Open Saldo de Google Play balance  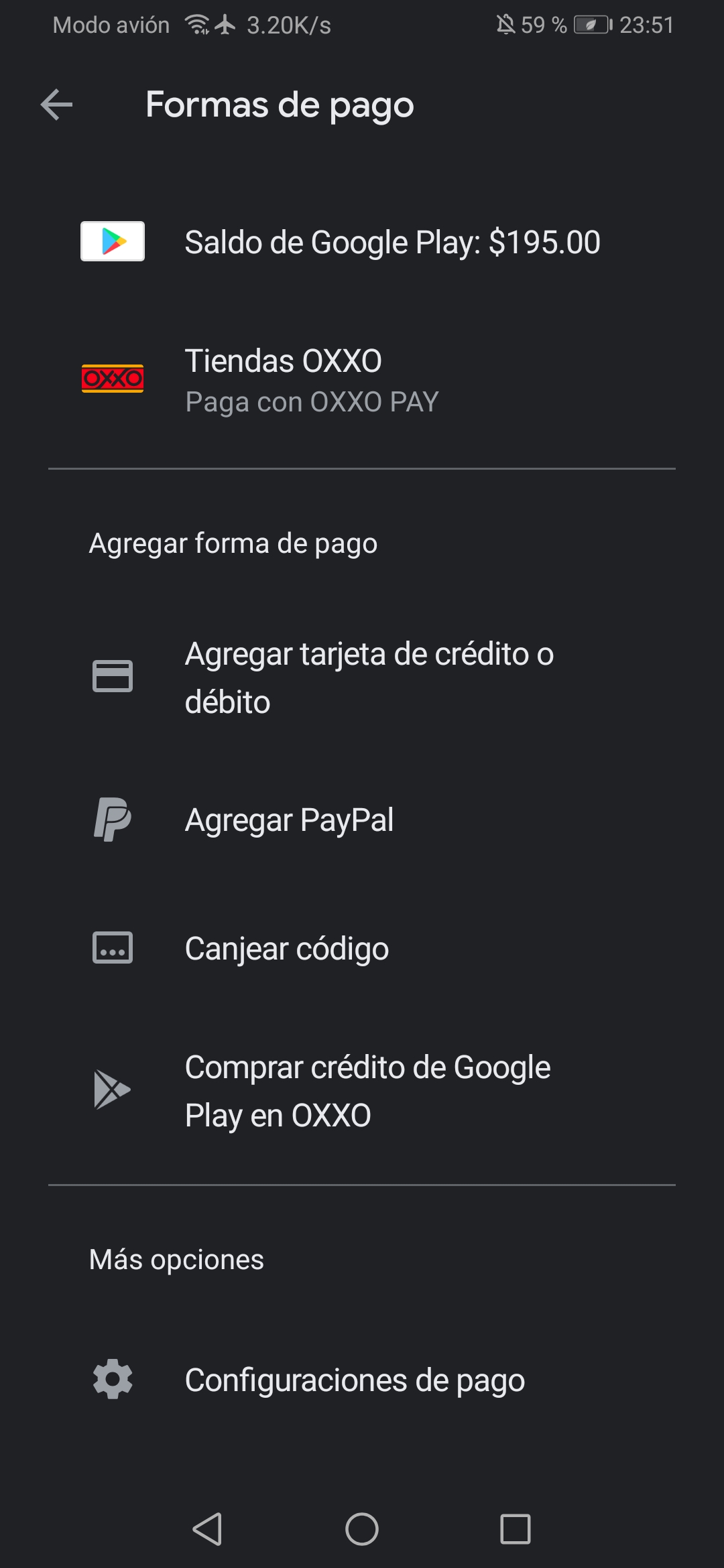362,242
